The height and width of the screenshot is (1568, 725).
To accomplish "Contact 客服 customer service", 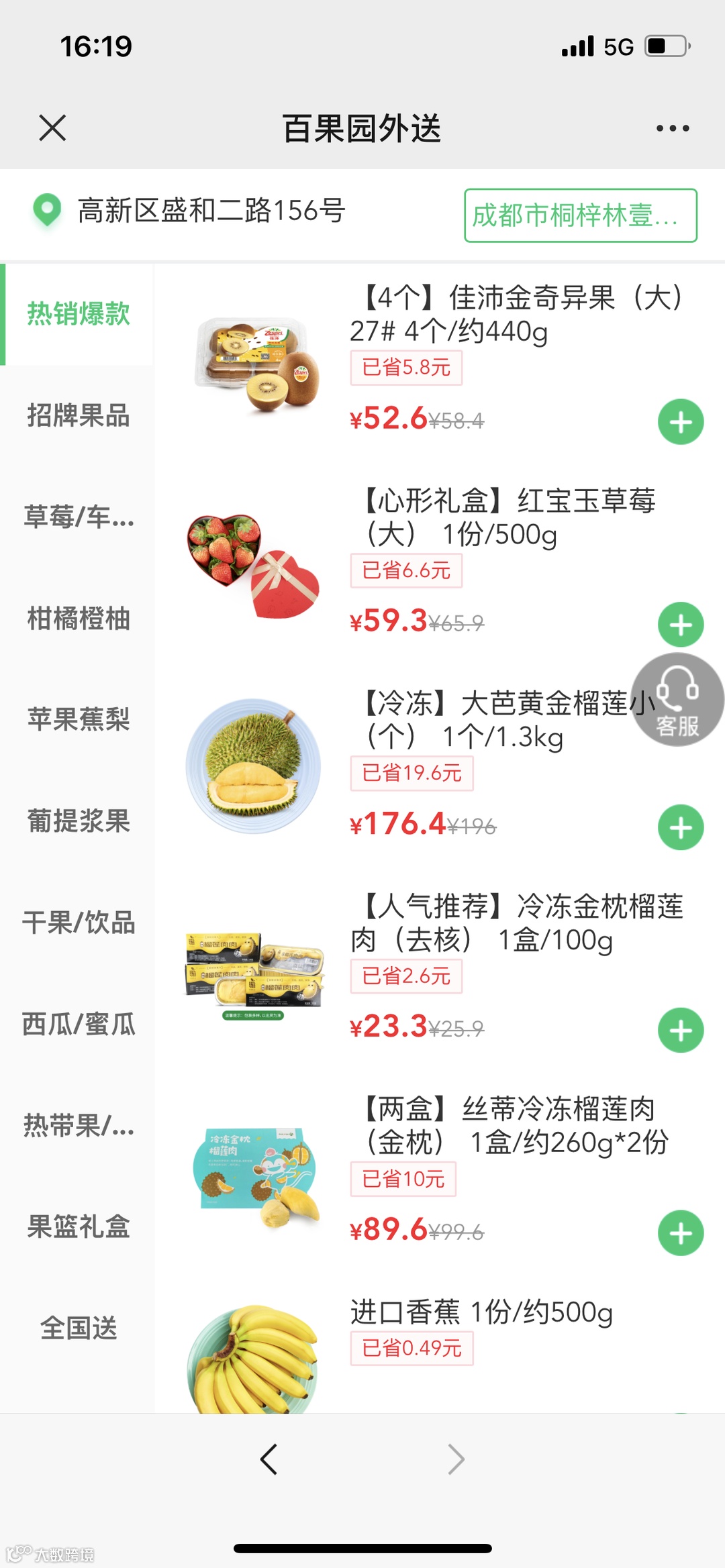I will click(677, 700).
